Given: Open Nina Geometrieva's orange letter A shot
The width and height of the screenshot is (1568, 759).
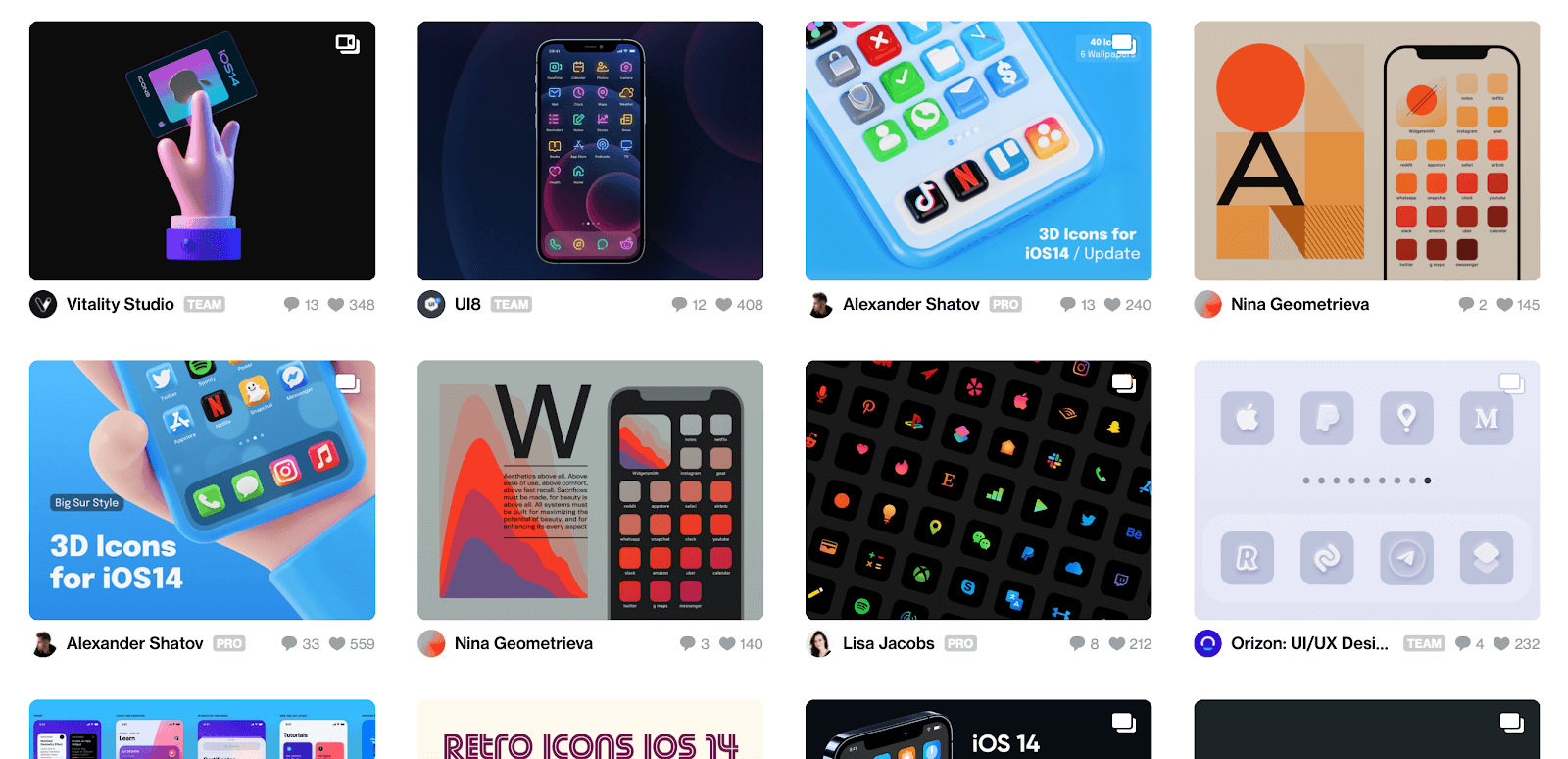Looking at the screenshot, I should (x=1366, y=151).
